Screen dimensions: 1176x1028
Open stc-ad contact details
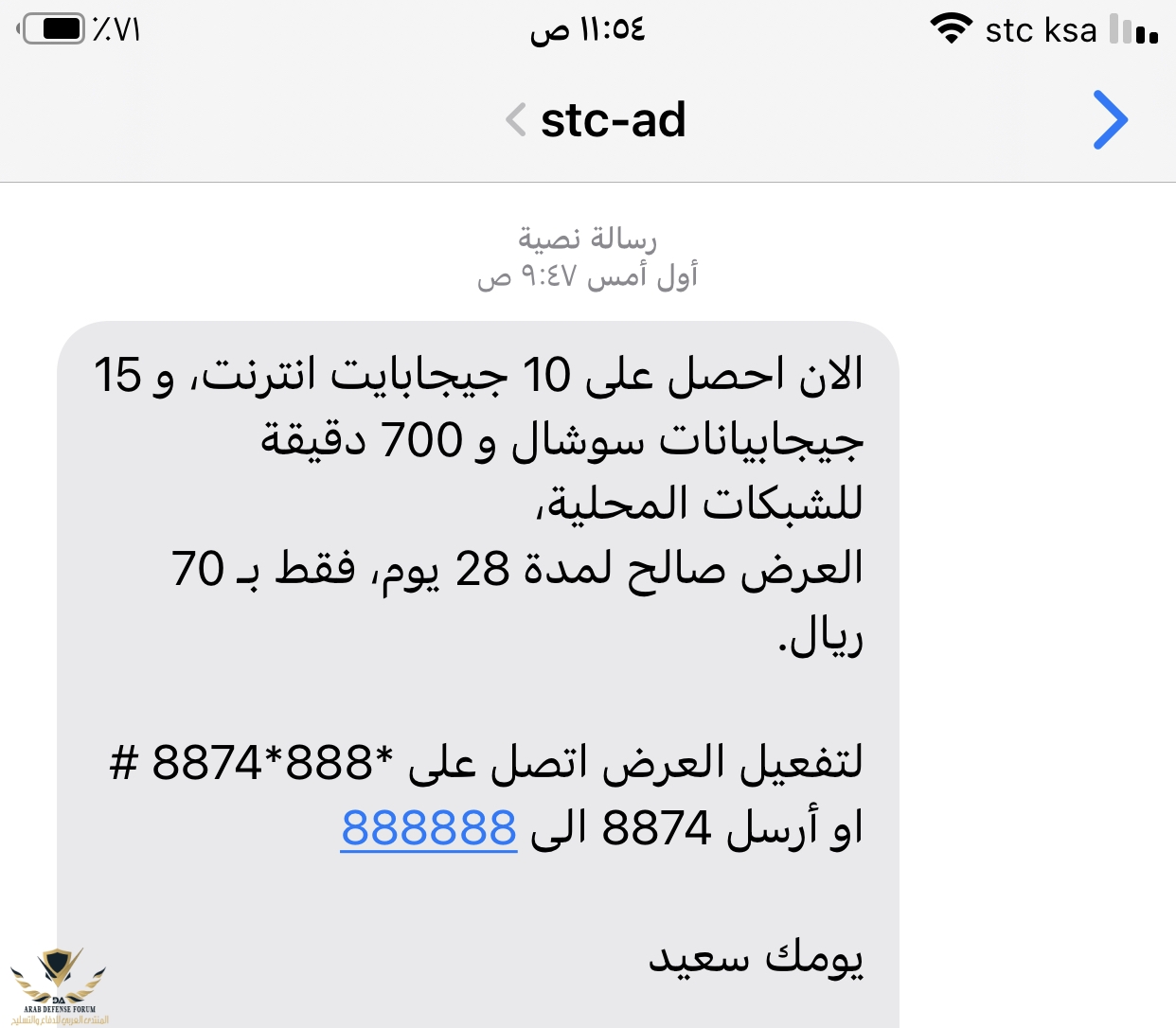(x=597, y=120)
